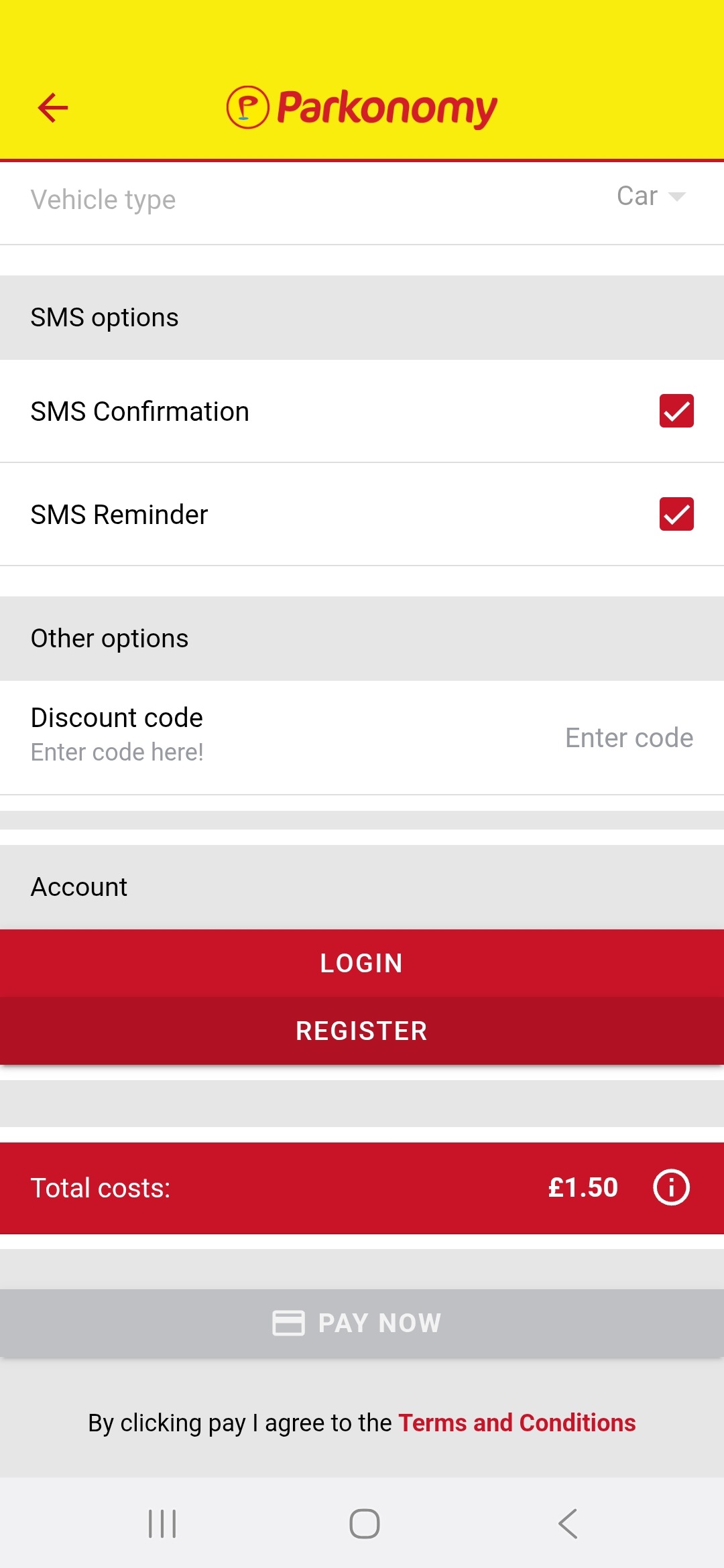Tap the LOGIN button
This screenshot has width=724, height=1568.
tap(362, 963)
